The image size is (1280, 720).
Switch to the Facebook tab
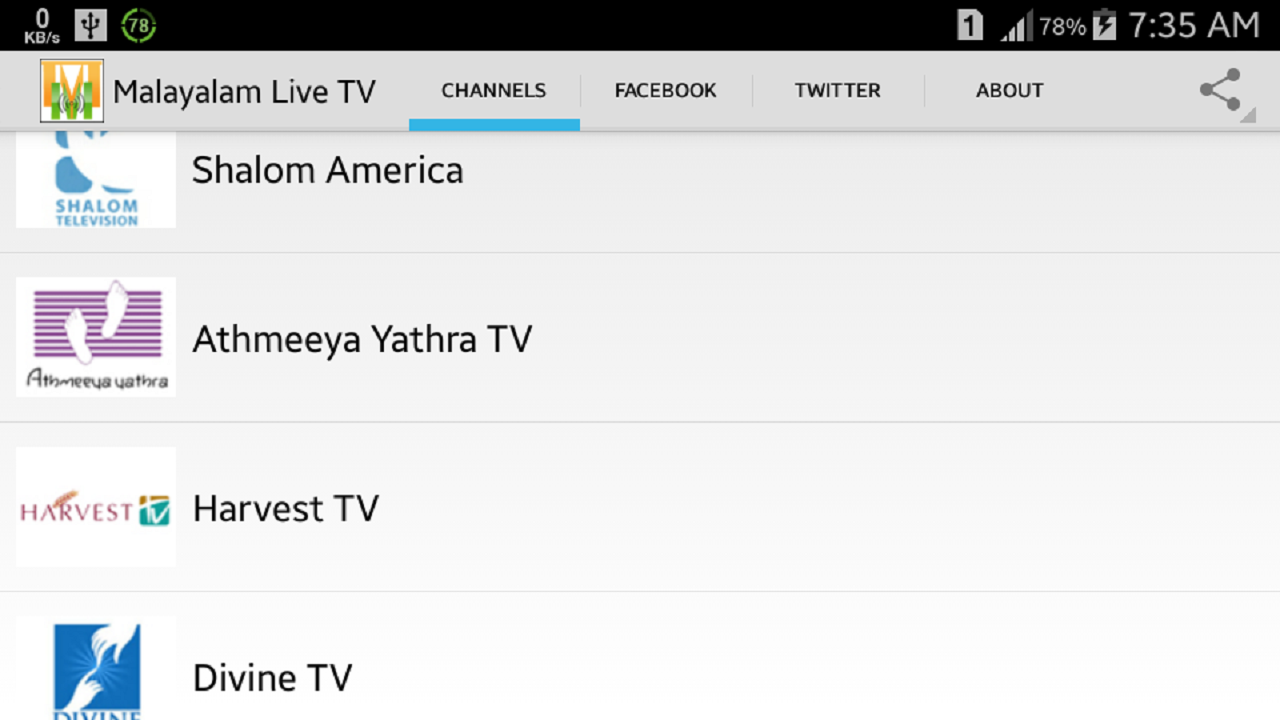point(665,91)
